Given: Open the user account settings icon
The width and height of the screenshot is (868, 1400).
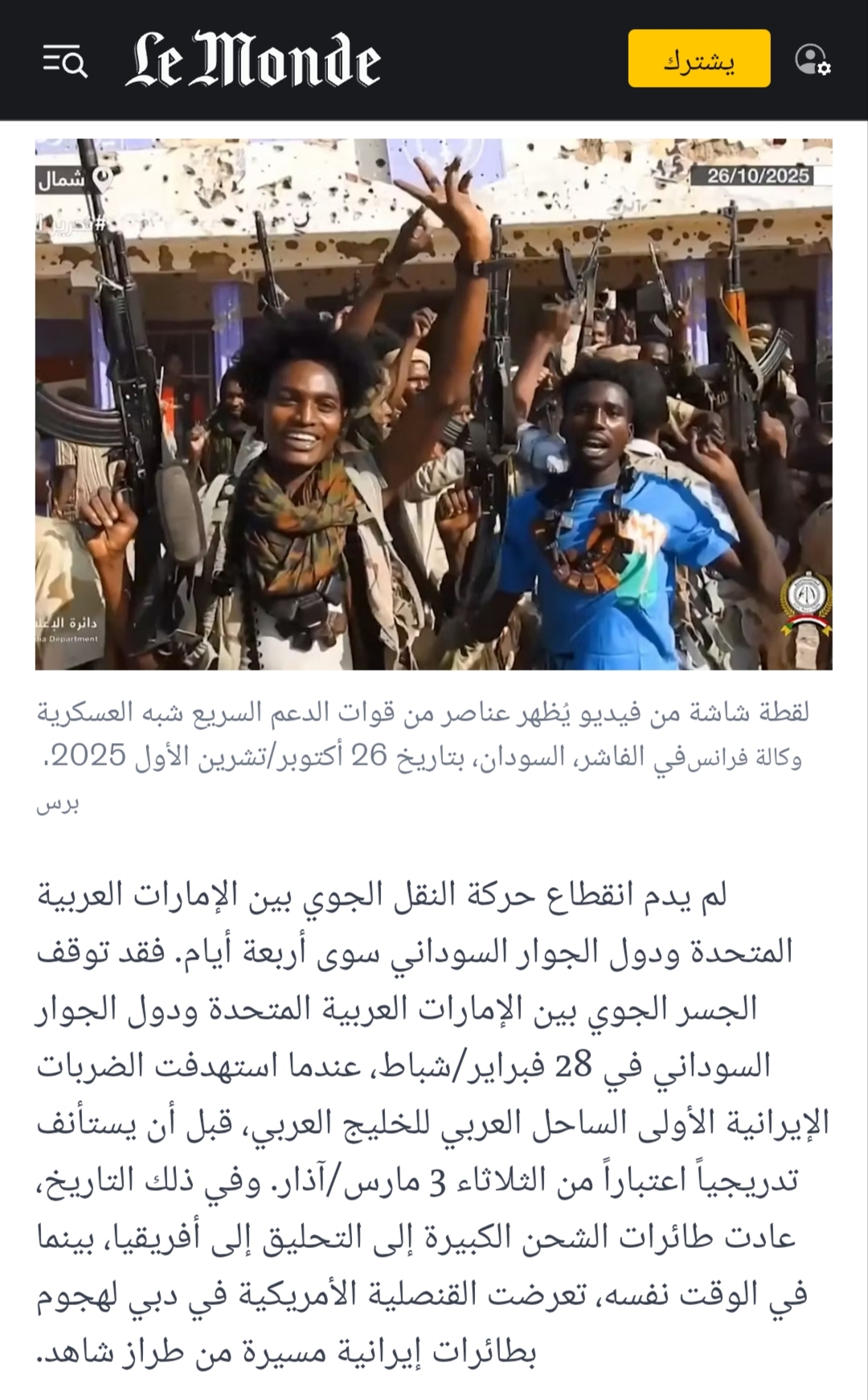Looking at the screenshot, I should tap(812, 60).
